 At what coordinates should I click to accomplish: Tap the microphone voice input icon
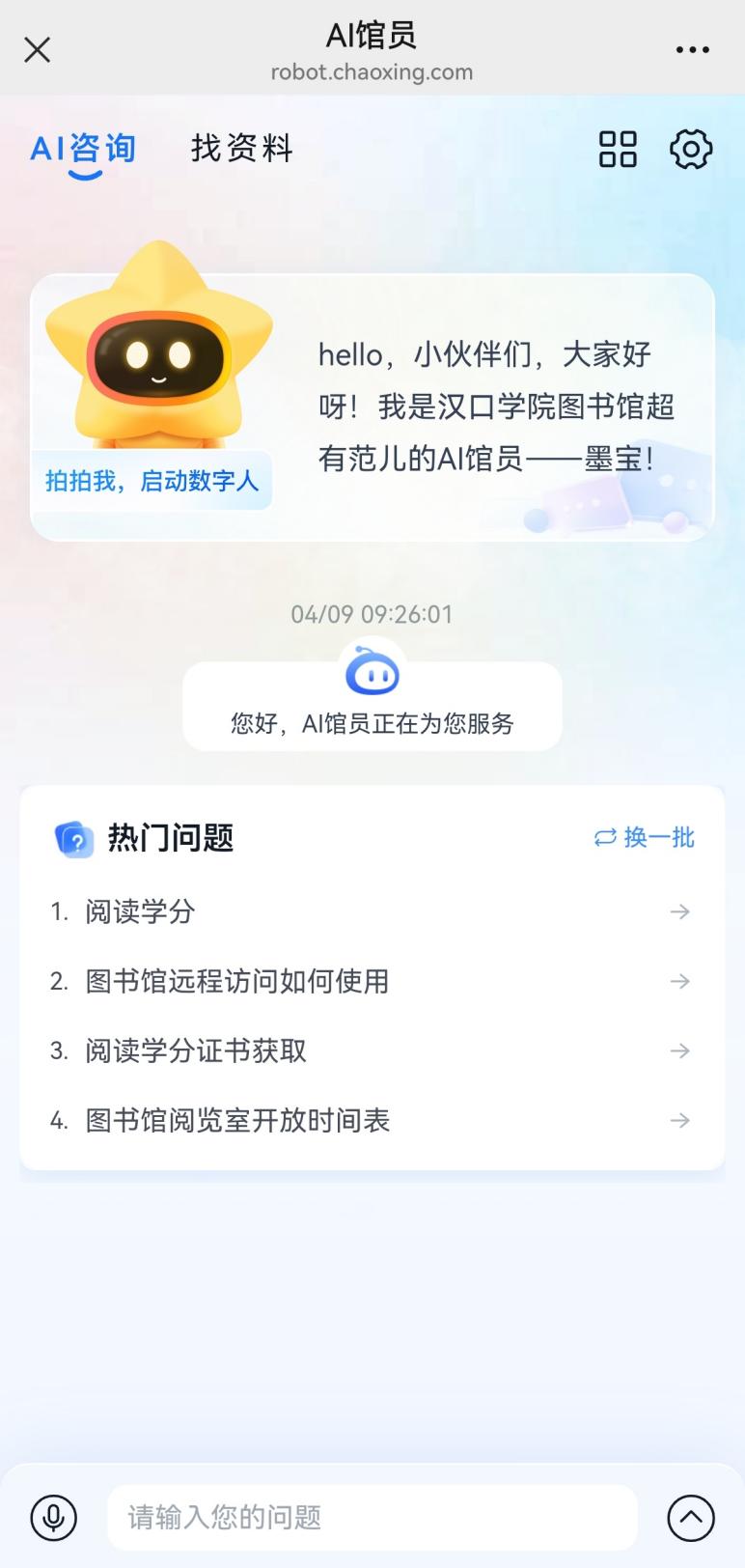[x=54, y=1517]
